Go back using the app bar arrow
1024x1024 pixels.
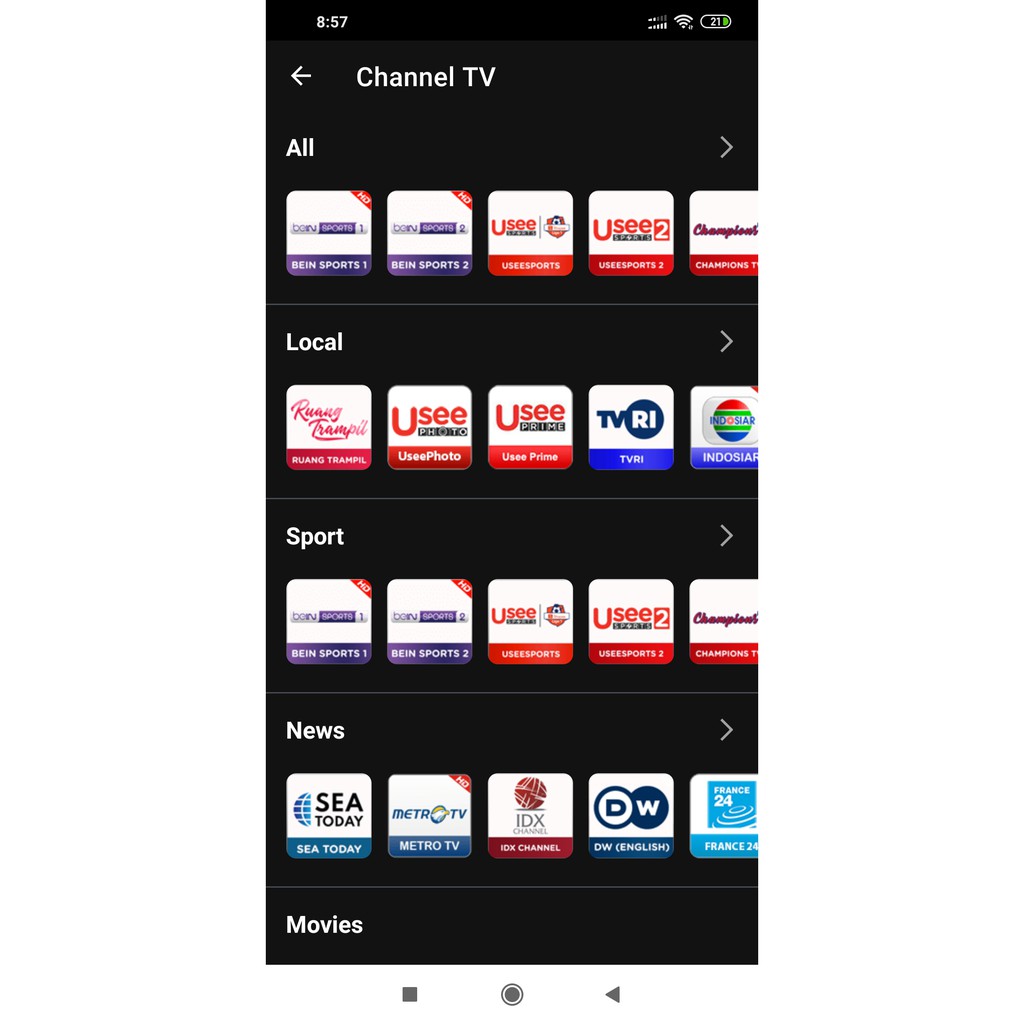pyautogui.click(x=301, y=76)
